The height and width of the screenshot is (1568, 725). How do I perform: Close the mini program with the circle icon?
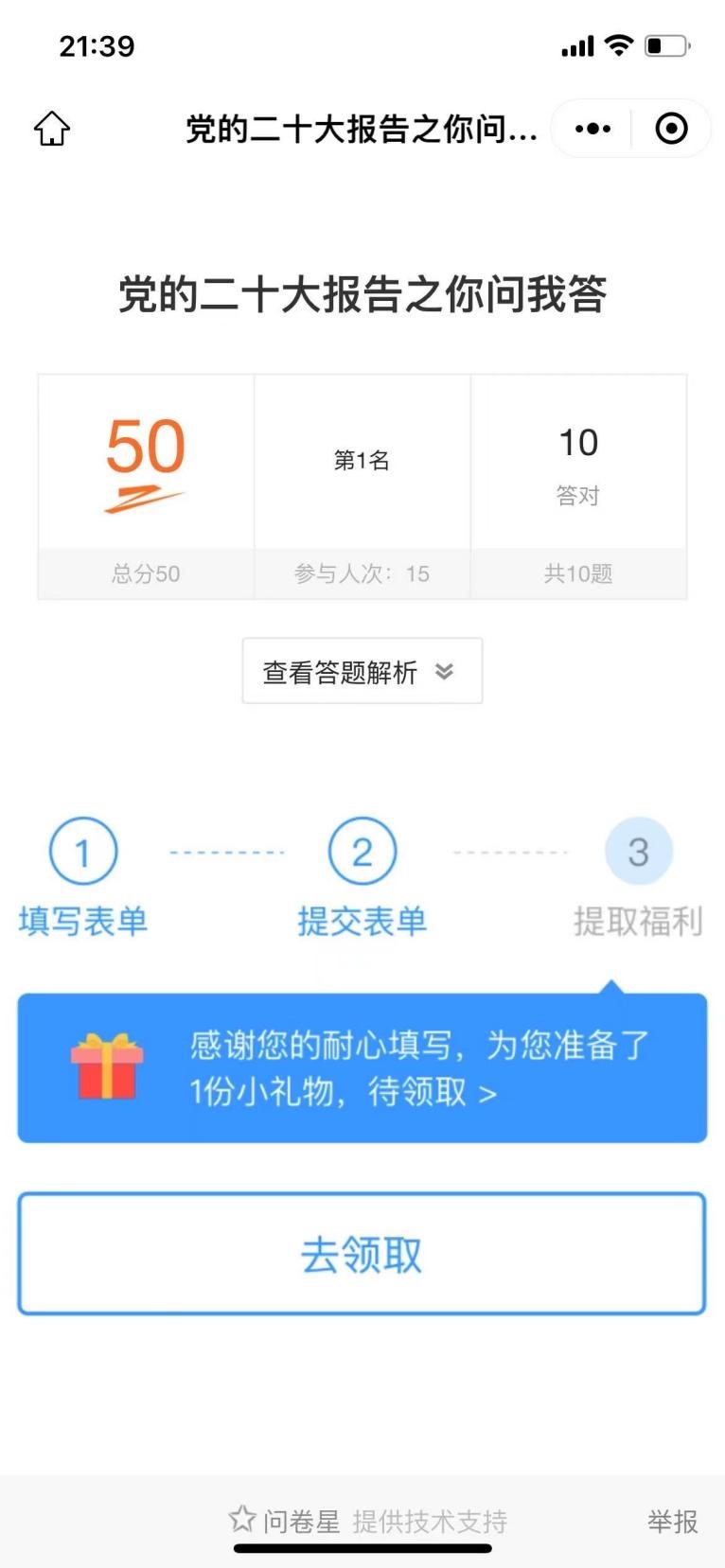coord(671,129)
